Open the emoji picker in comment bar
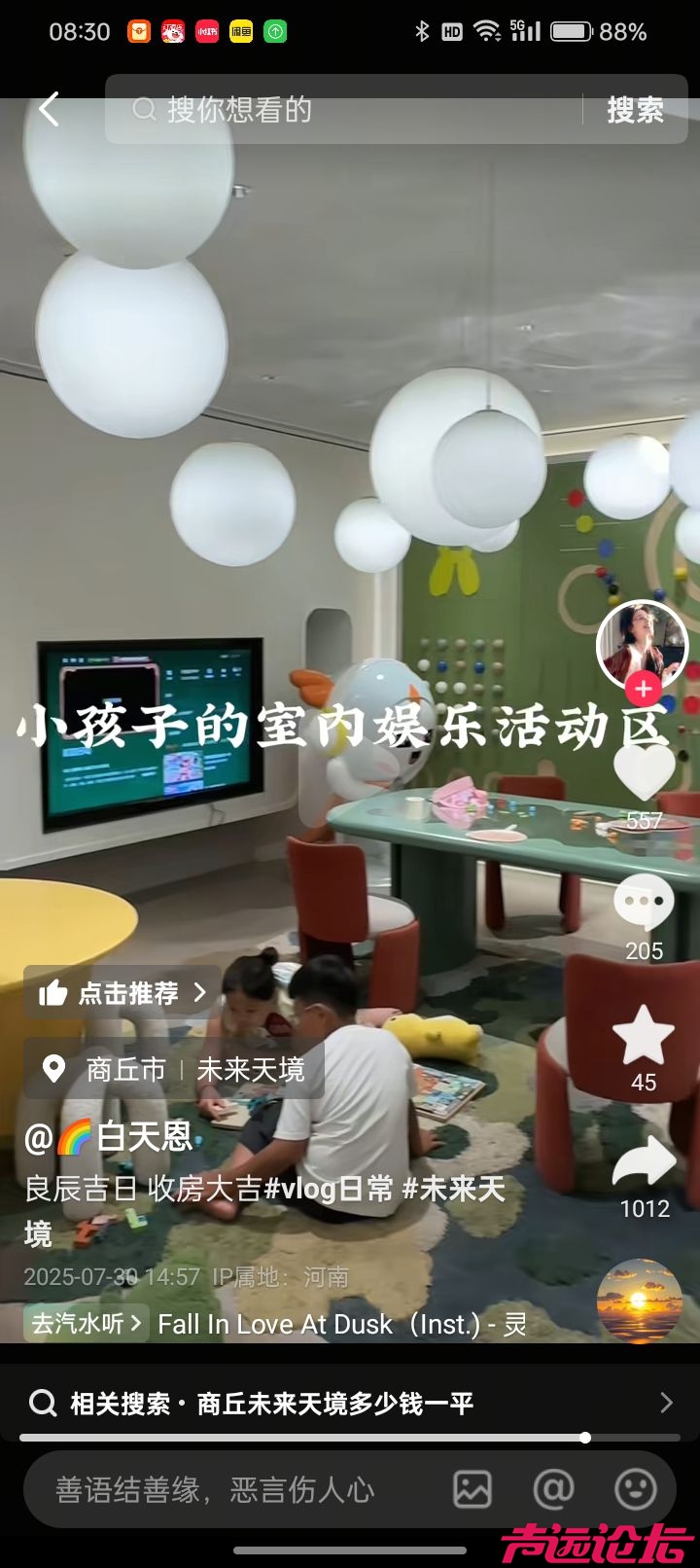The width and height of the screenshot is (700, 1568). pos(635,1489)
